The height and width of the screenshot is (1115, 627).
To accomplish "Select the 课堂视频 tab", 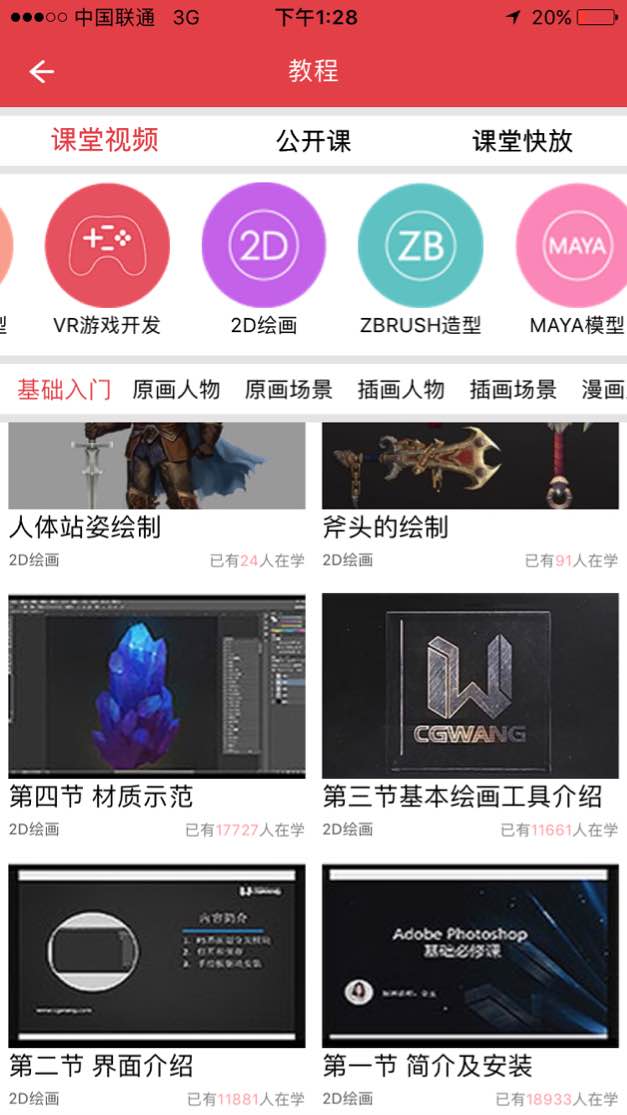I will pos(105,141).
